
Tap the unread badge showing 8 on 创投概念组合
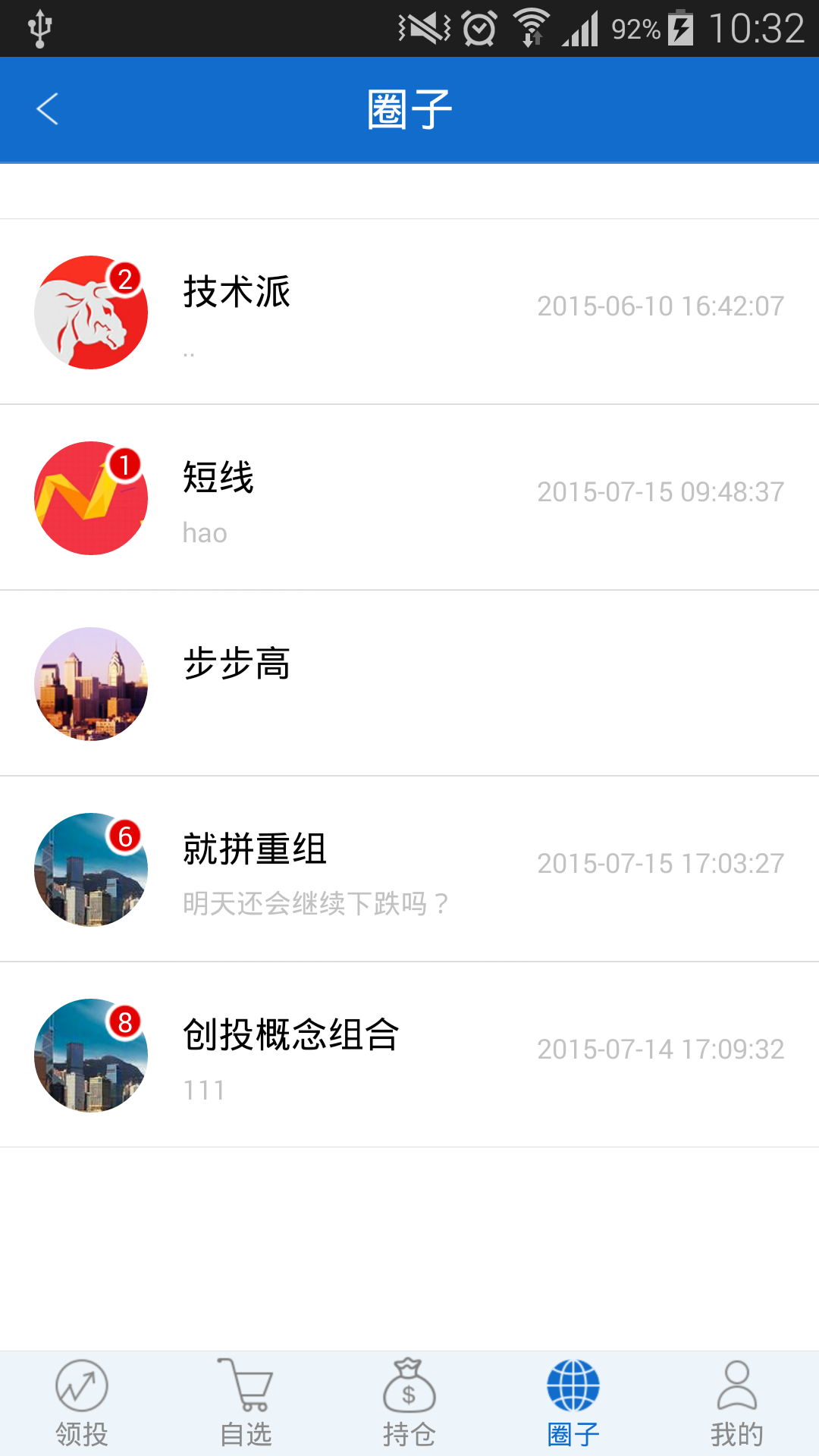tap(126, 1021)
